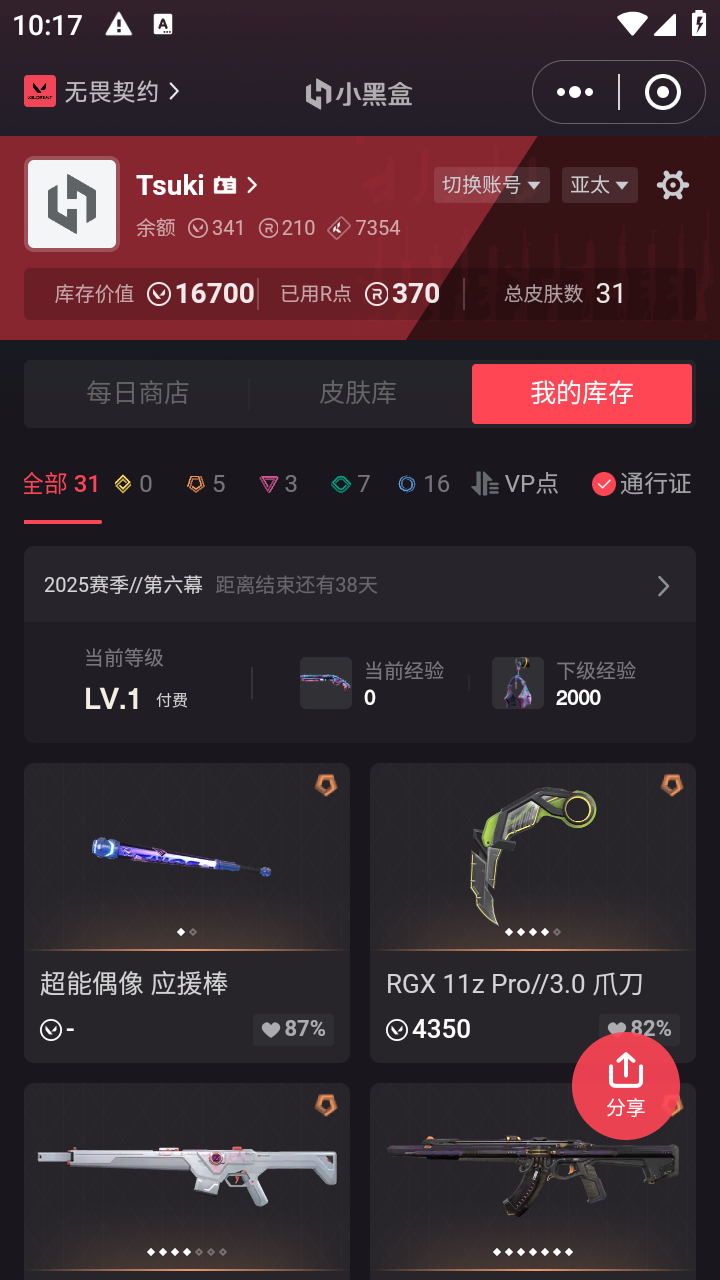Switch to the 每日商店 tab

pos(138,393)
